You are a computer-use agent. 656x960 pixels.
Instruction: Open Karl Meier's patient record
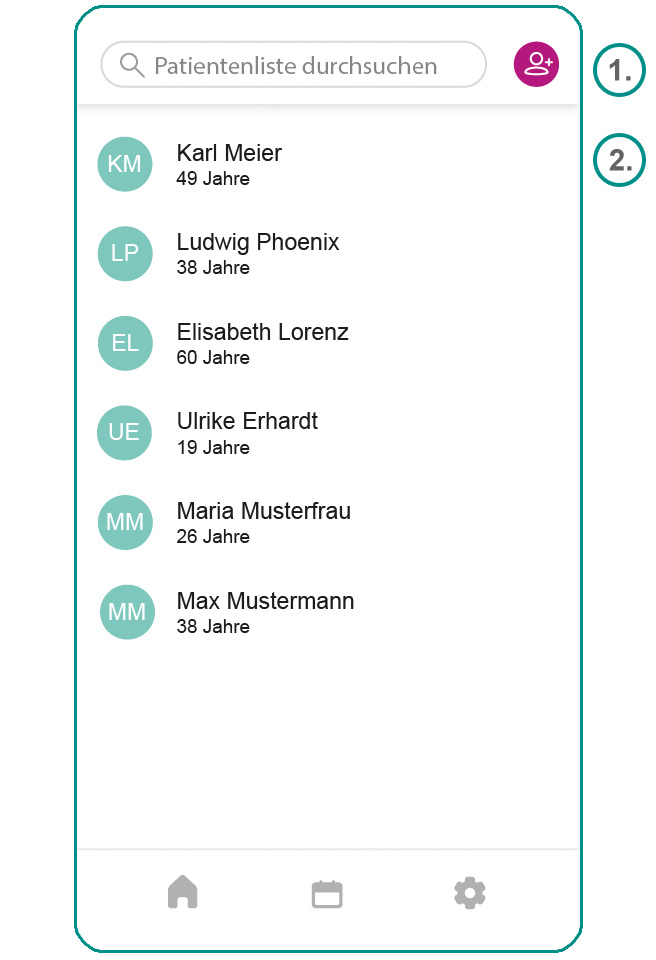pos(229,164)
